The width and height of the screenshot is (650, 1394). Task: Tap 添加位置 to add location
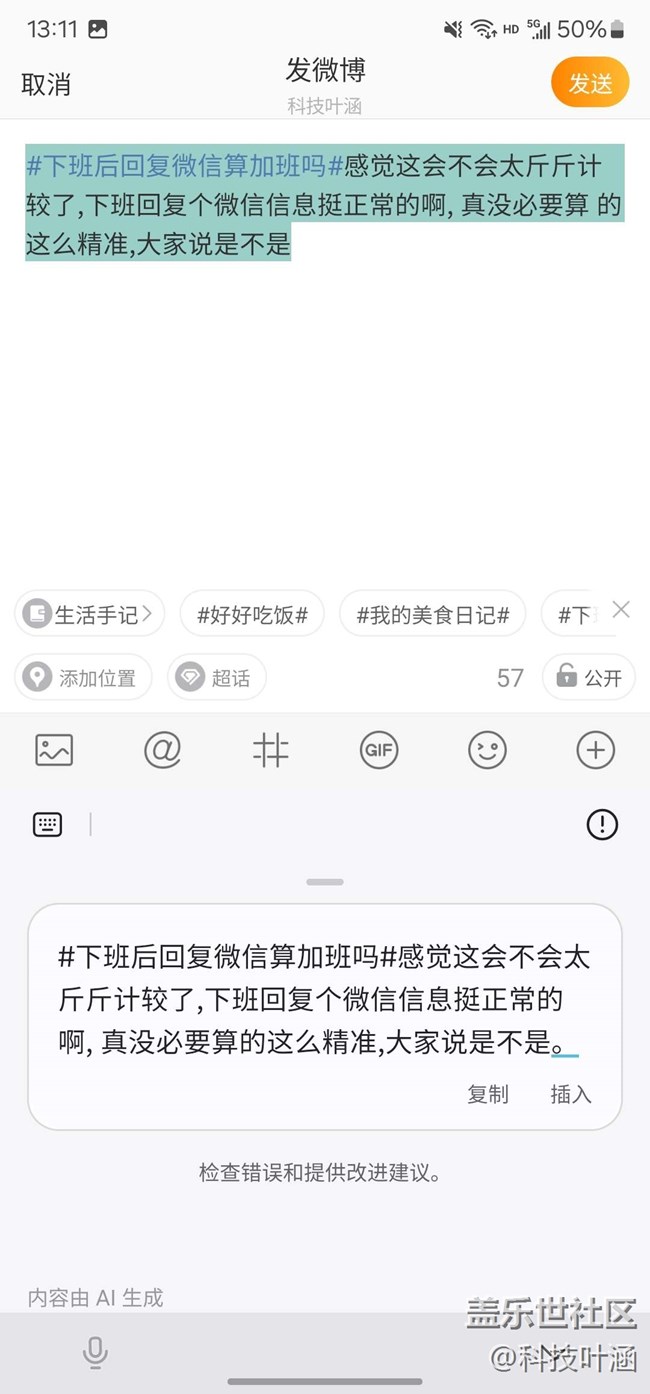83,678
